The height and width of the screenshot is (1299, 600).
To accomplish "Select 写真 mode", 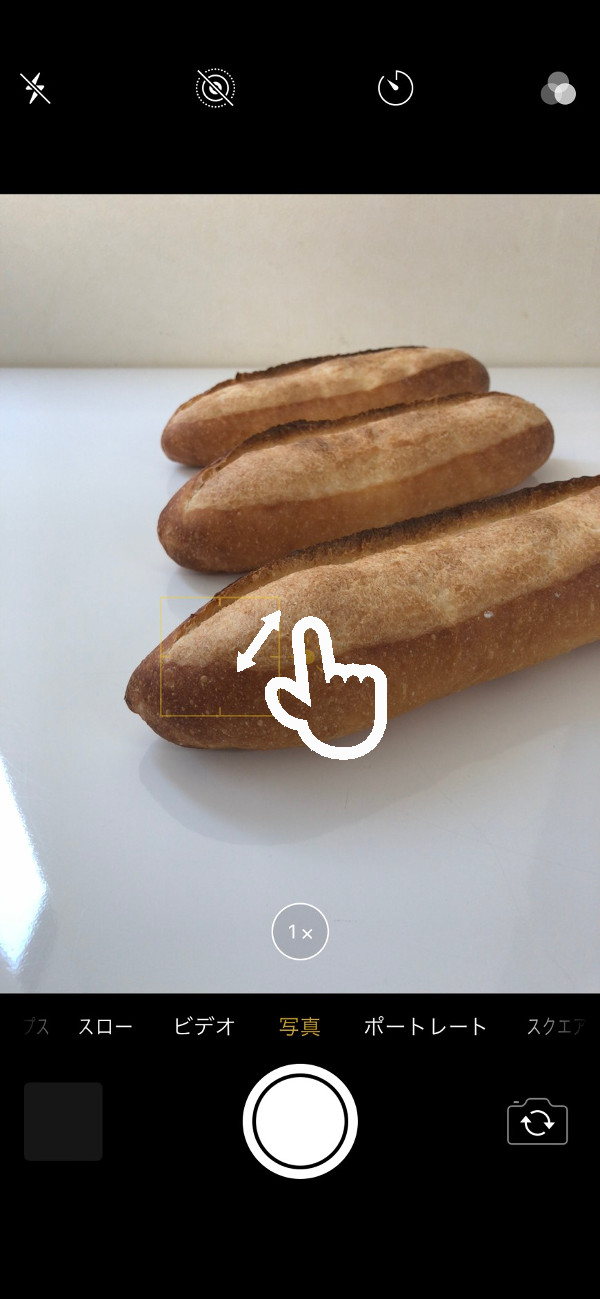I will (x=300, y=1027).
